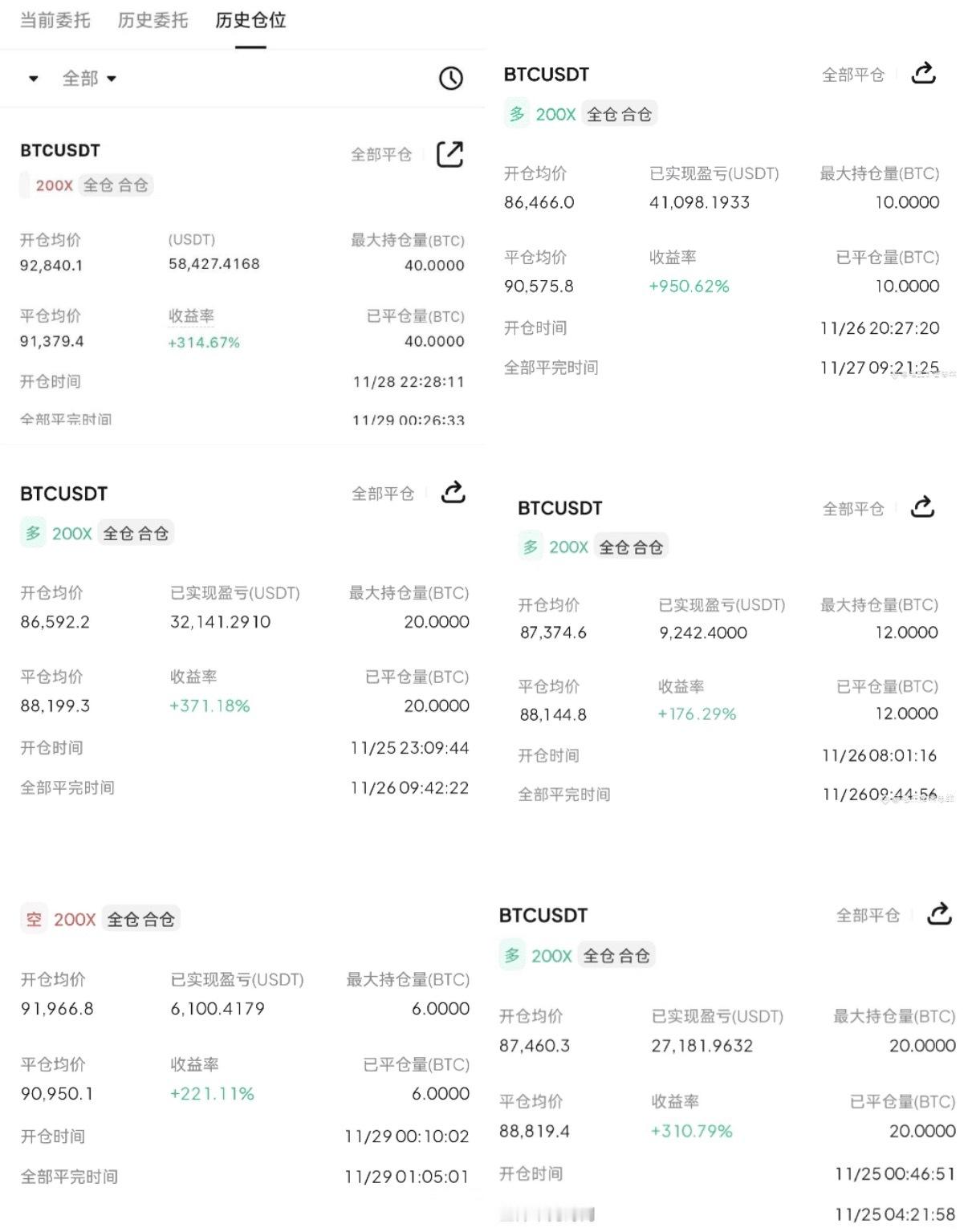Image resolution: width=968 pixels, height=1232 pixels.
Task: Click 全部平仓 on the +950.62% position card
Action: [852, 75]
